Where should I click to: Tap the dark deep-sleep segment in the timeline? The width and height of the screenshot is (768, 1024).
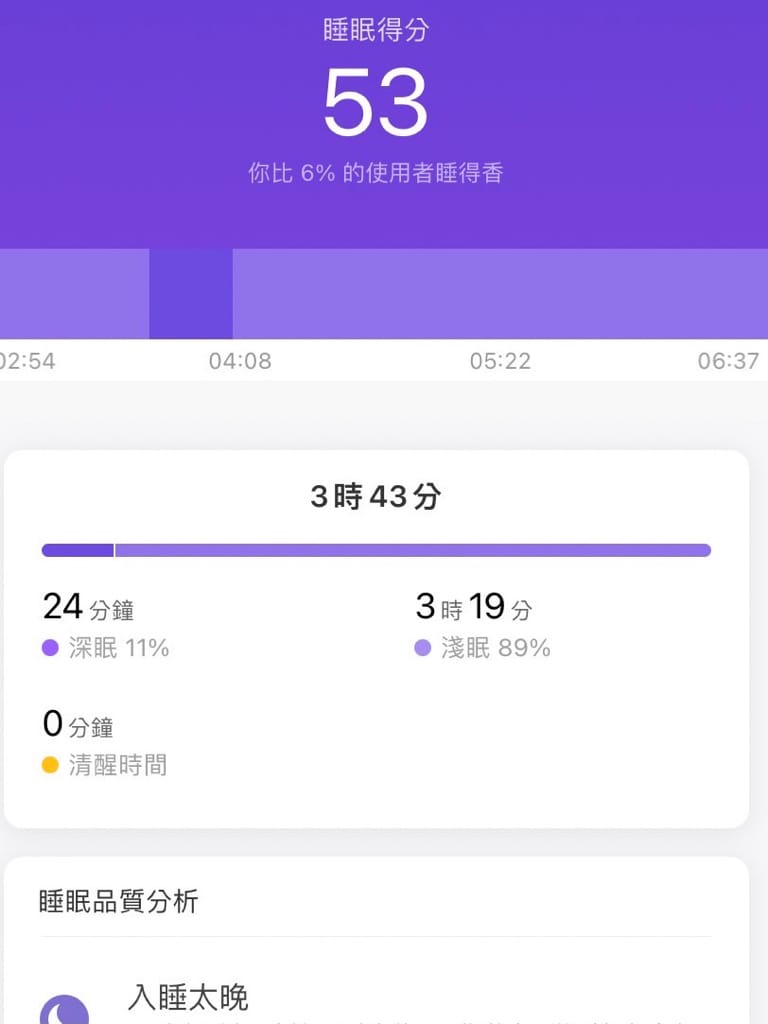coord(190,295)
